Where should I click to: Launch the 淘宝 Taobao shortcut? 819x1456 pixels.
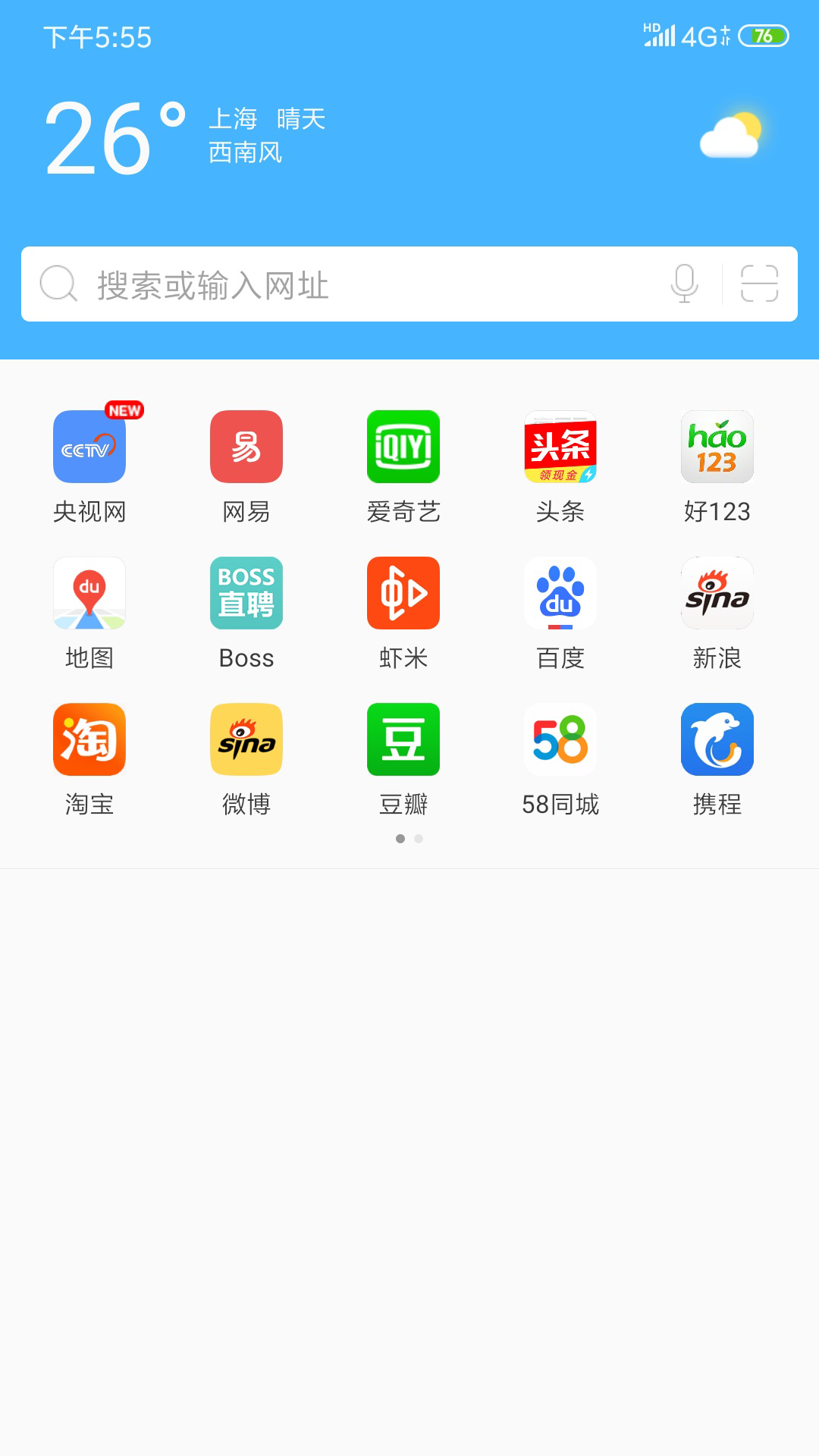89,740
